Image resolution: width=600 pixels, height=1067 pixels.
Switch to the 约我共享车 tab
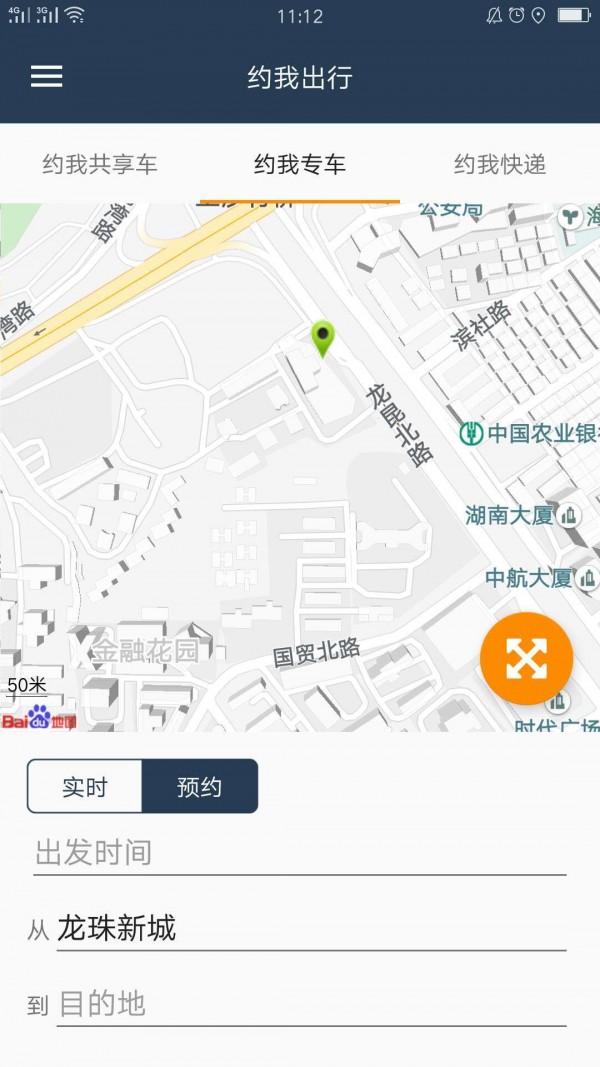pyautogui.click(x=100, y=165)
